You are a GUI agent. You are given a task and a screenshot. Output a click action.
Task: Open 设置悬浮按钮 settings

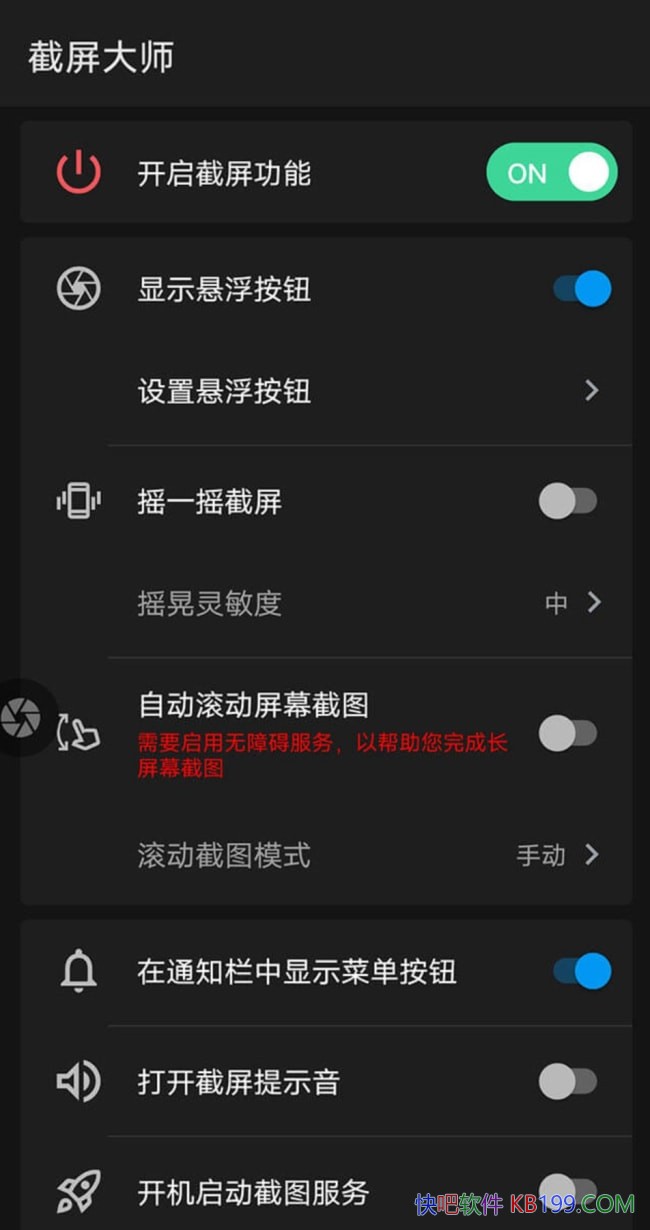(368, 391)
